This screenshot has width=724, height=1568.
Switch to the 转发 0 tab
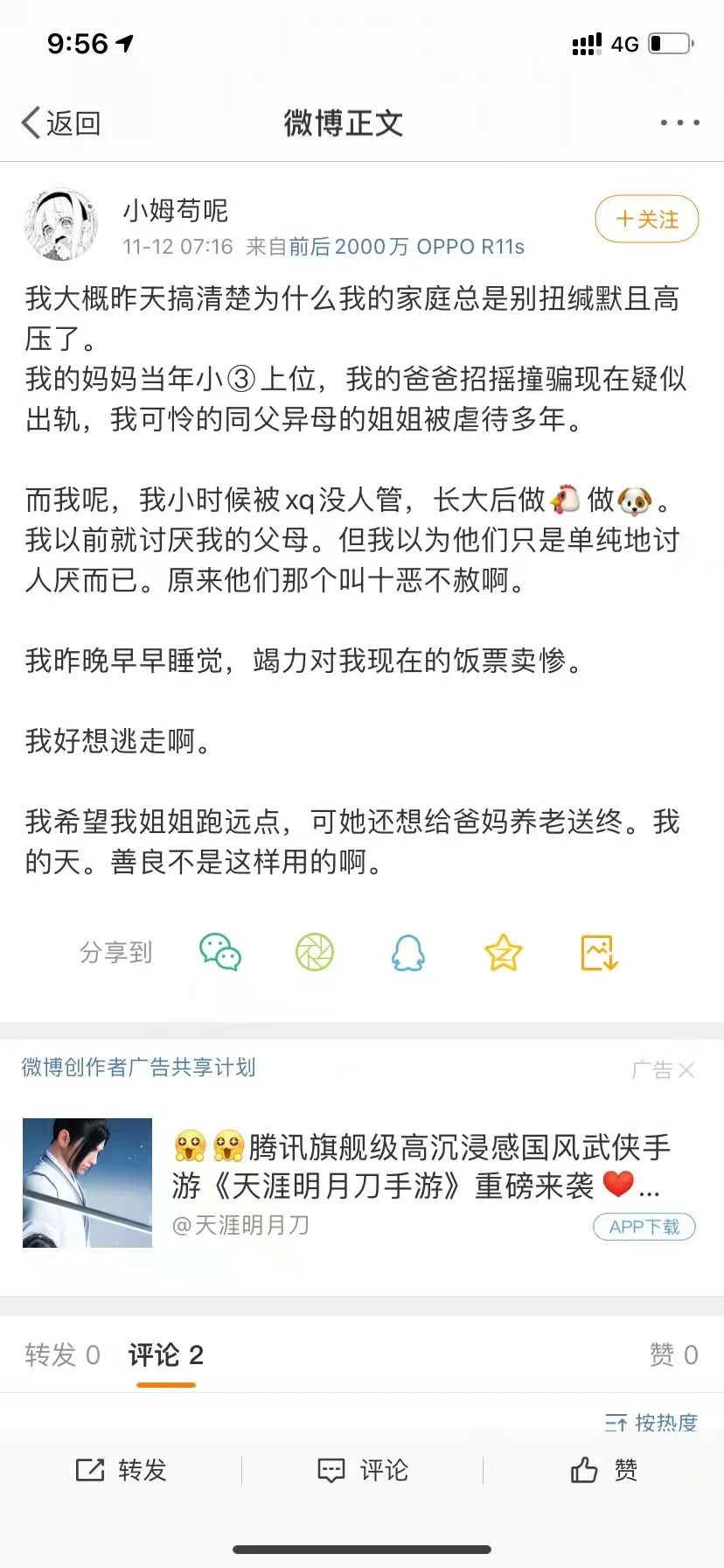click(x=62, y=1355)
